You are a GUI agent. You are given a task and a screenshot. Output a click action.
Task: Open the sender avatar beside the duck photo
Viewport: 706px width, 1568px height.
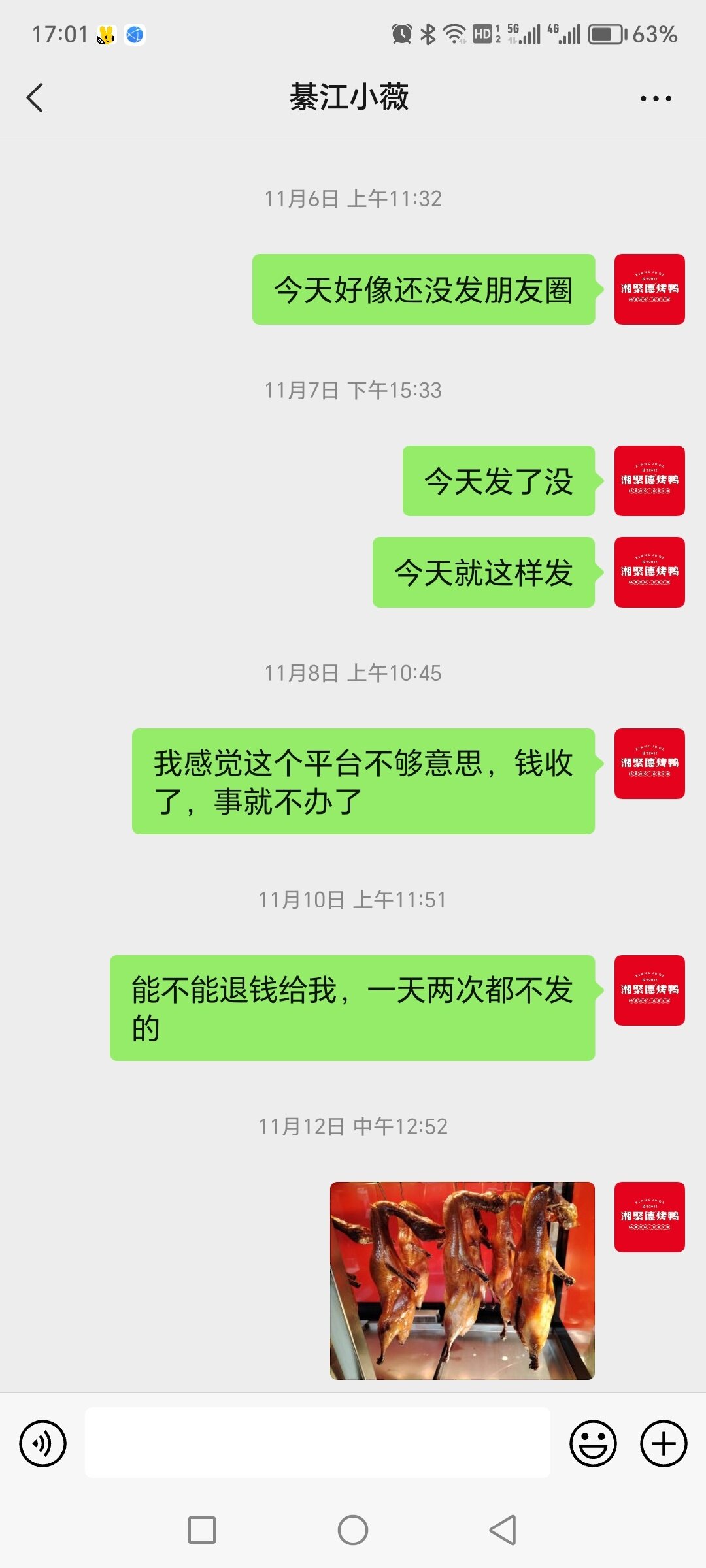[649, 1217]
